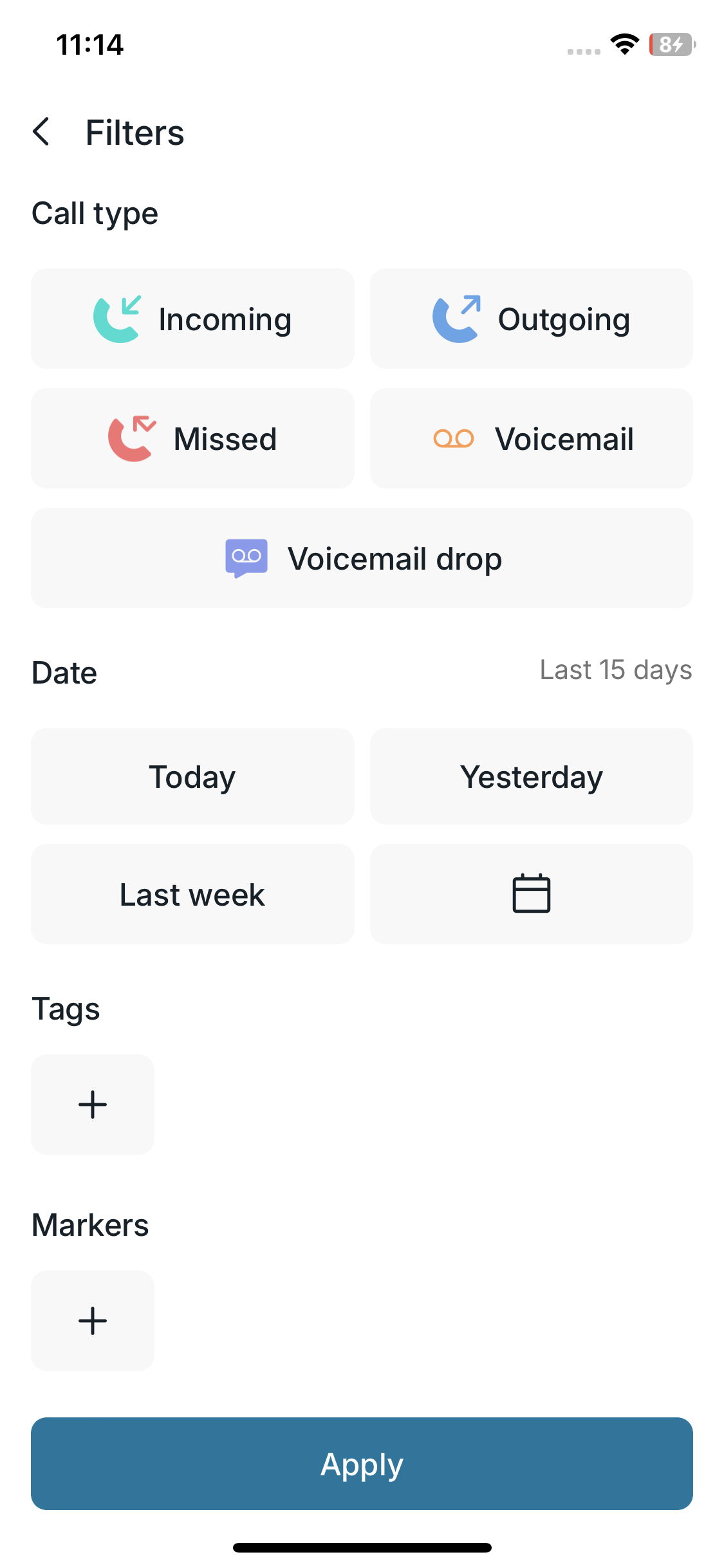This screenshot has width=724, height=1568.
Task: Set the date filter to Today
Action: [192, 776]
